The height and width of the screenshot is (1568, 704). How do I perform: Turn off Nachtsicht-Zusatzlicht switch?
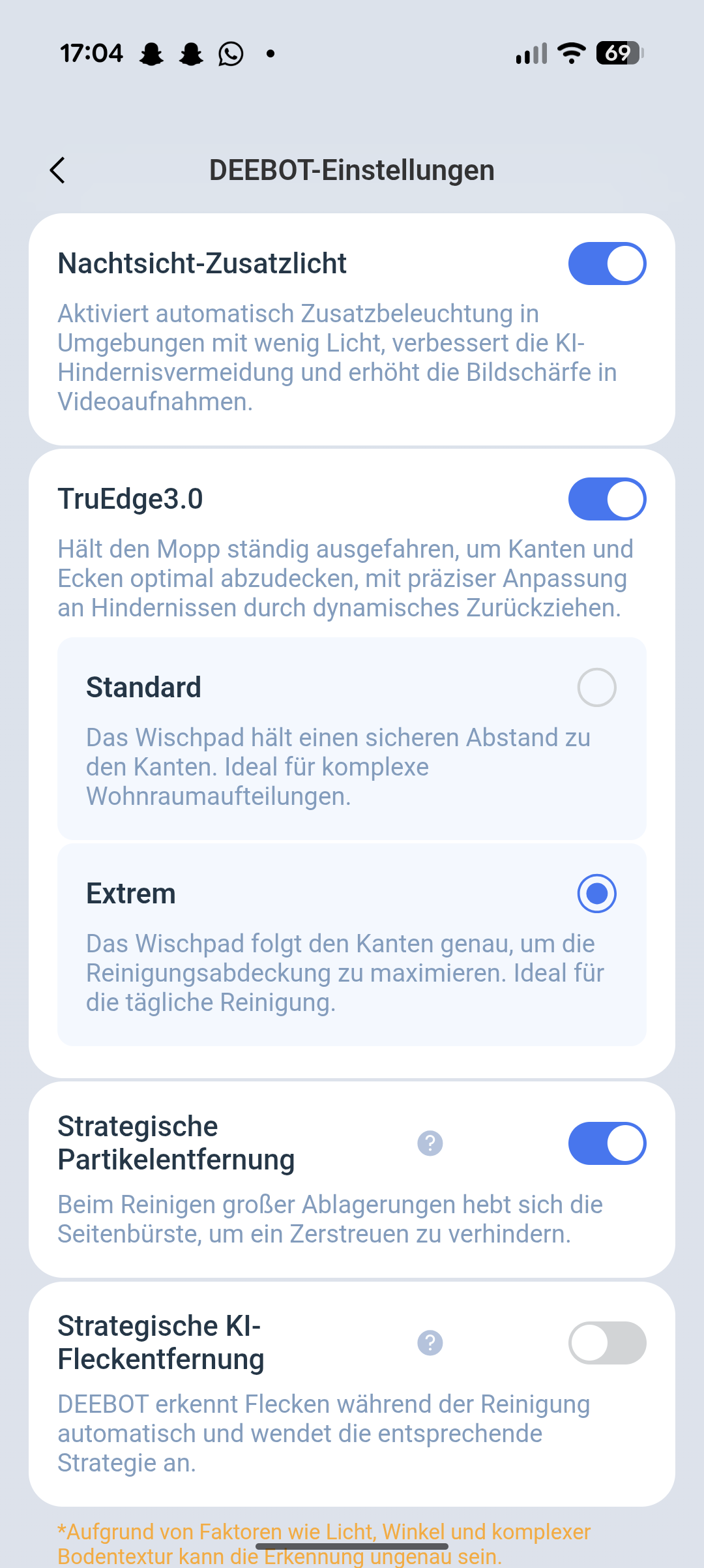[x=607, y=264]
